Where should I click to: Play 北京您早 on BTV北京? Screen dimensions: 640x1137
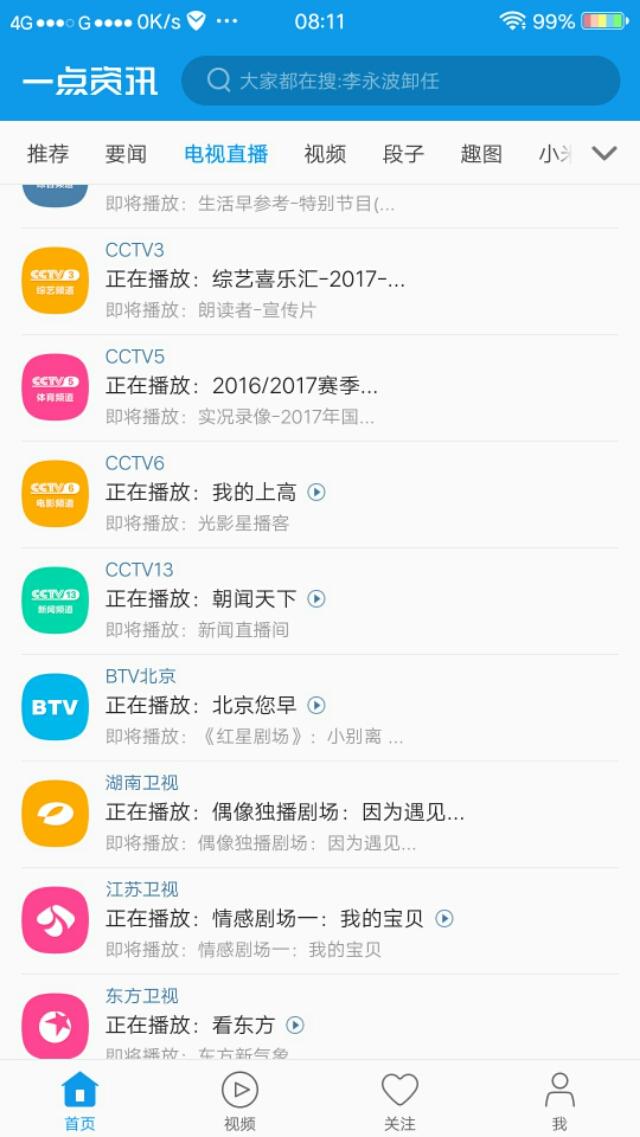pos(317,705)
